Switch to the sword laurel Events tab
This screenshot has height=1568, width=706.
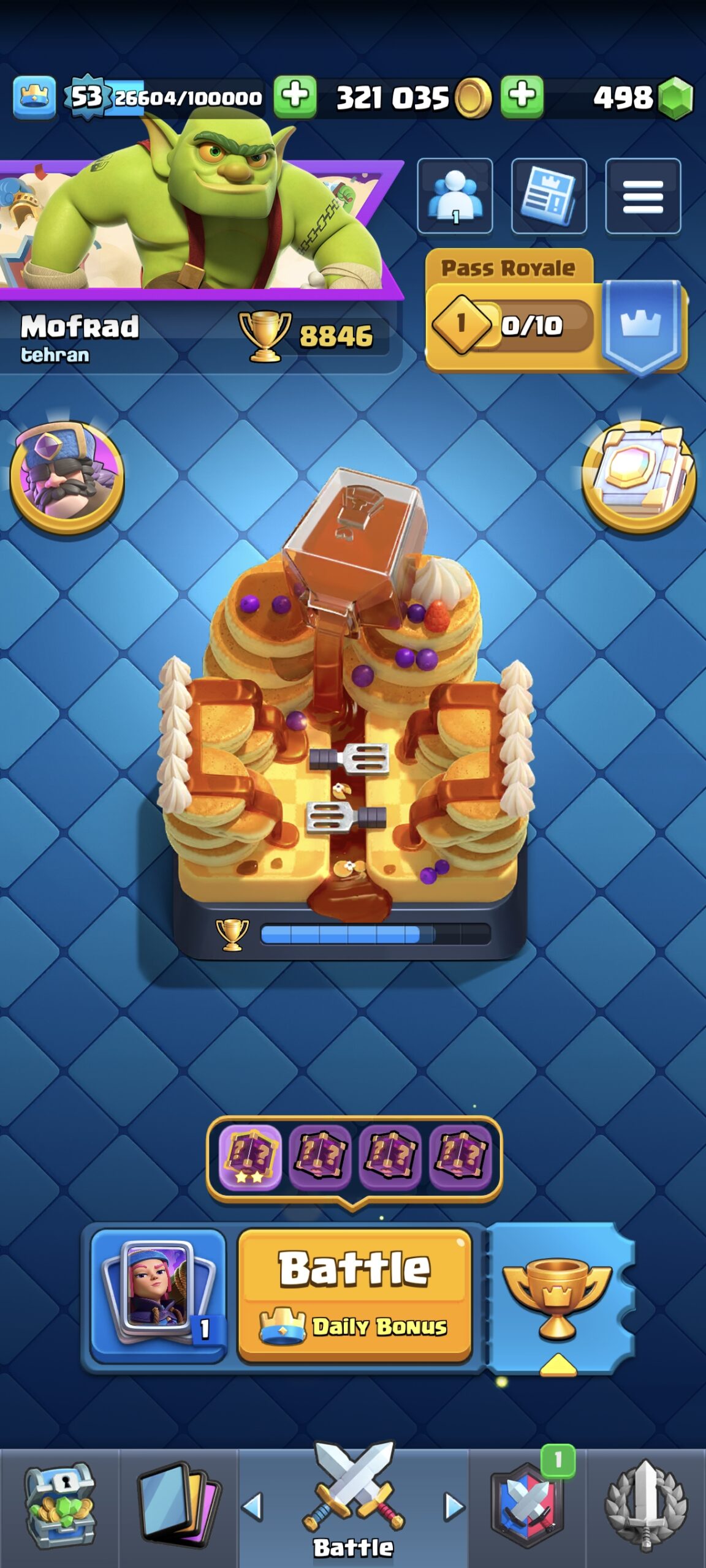coord(646,1508)
